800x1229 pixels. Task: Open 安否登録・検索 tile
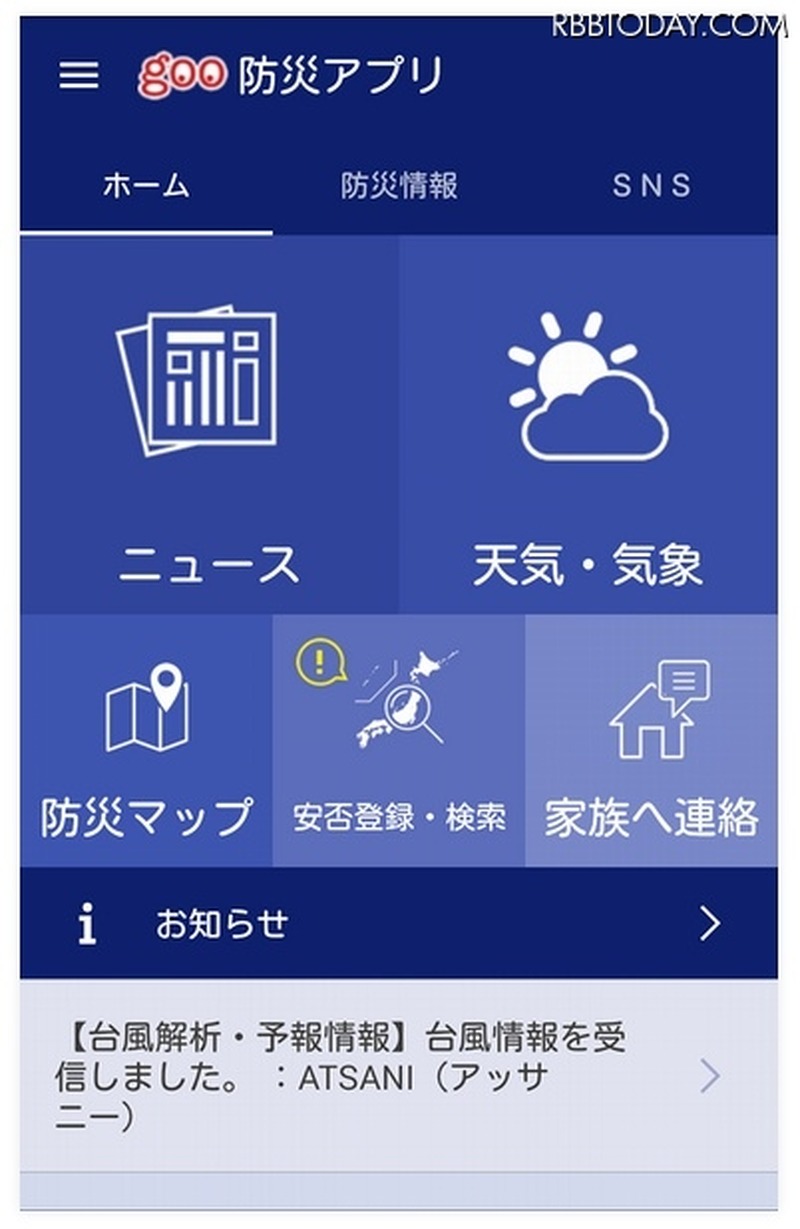[399, 742]
